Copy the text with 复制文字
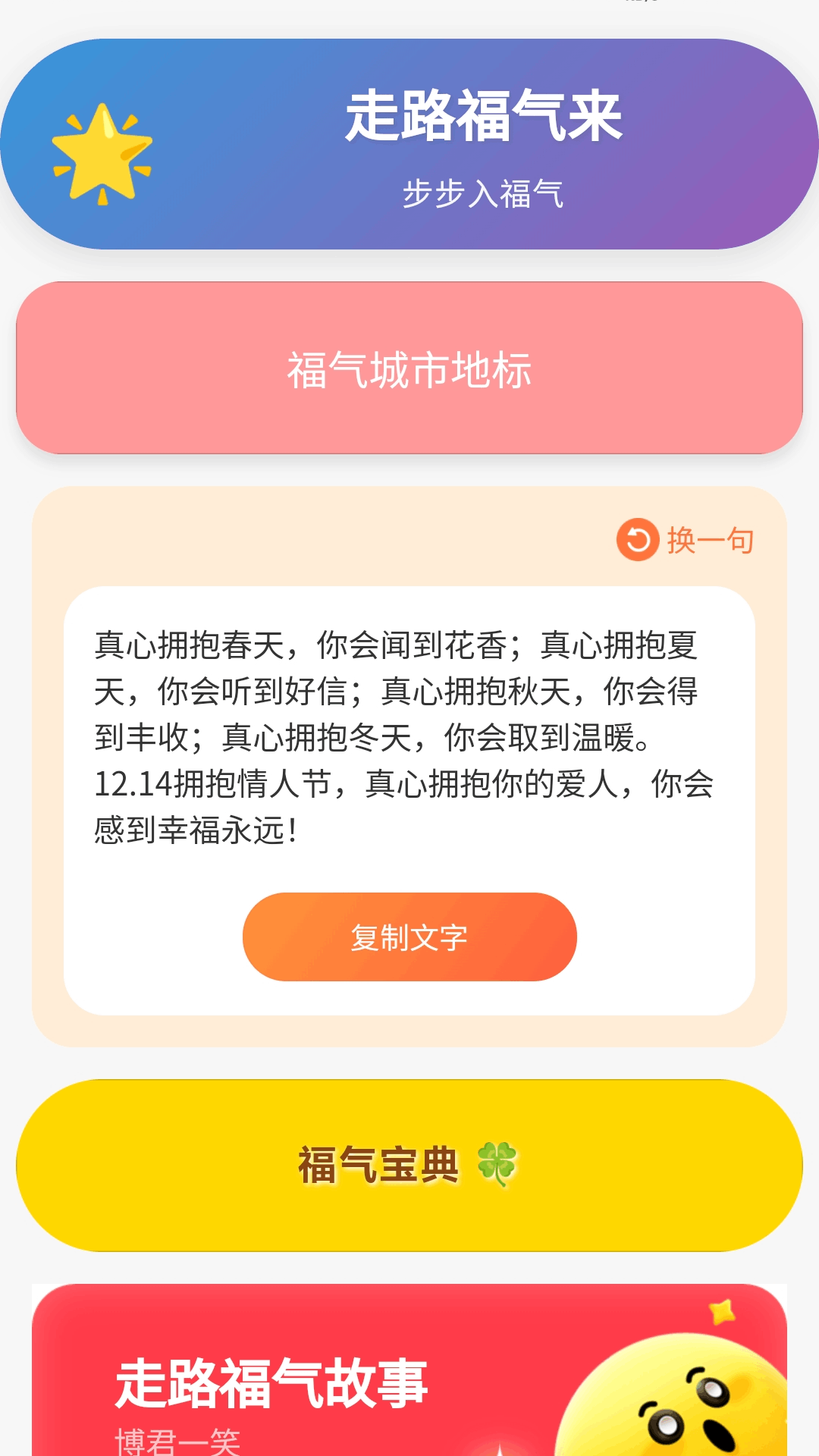Viewport: 819px width, 1456px height. (x=409, y=937)
